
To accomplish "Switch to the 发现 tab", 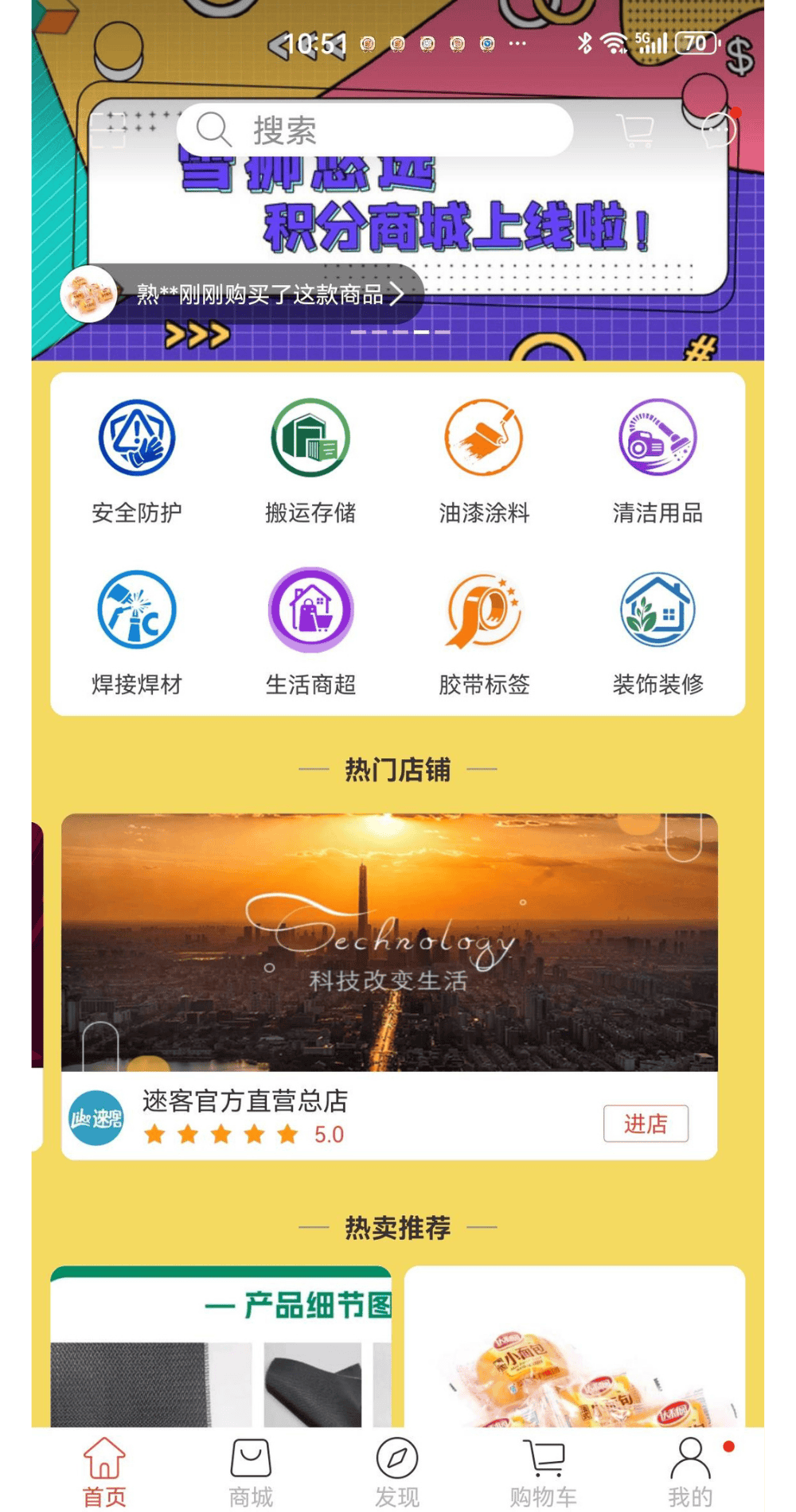I will point(397,1471).
